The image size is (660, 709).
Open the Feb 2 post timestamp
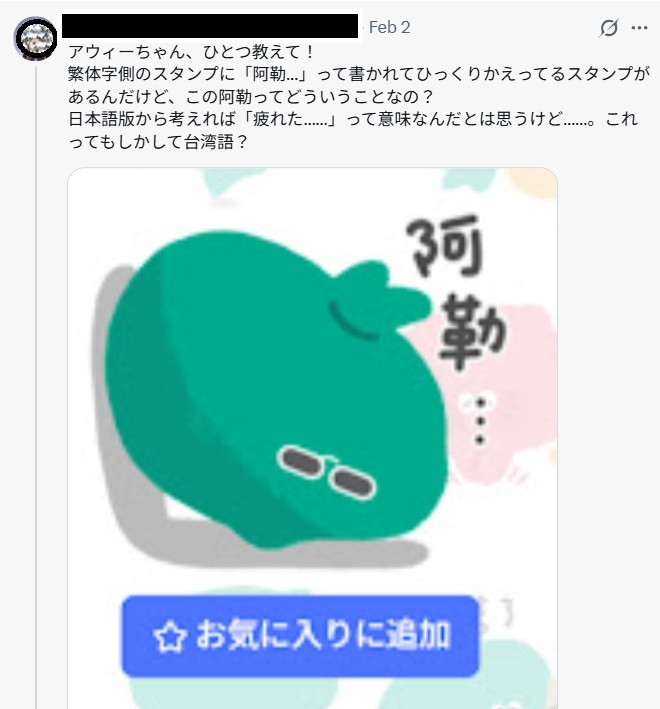[x=389, y=27]
